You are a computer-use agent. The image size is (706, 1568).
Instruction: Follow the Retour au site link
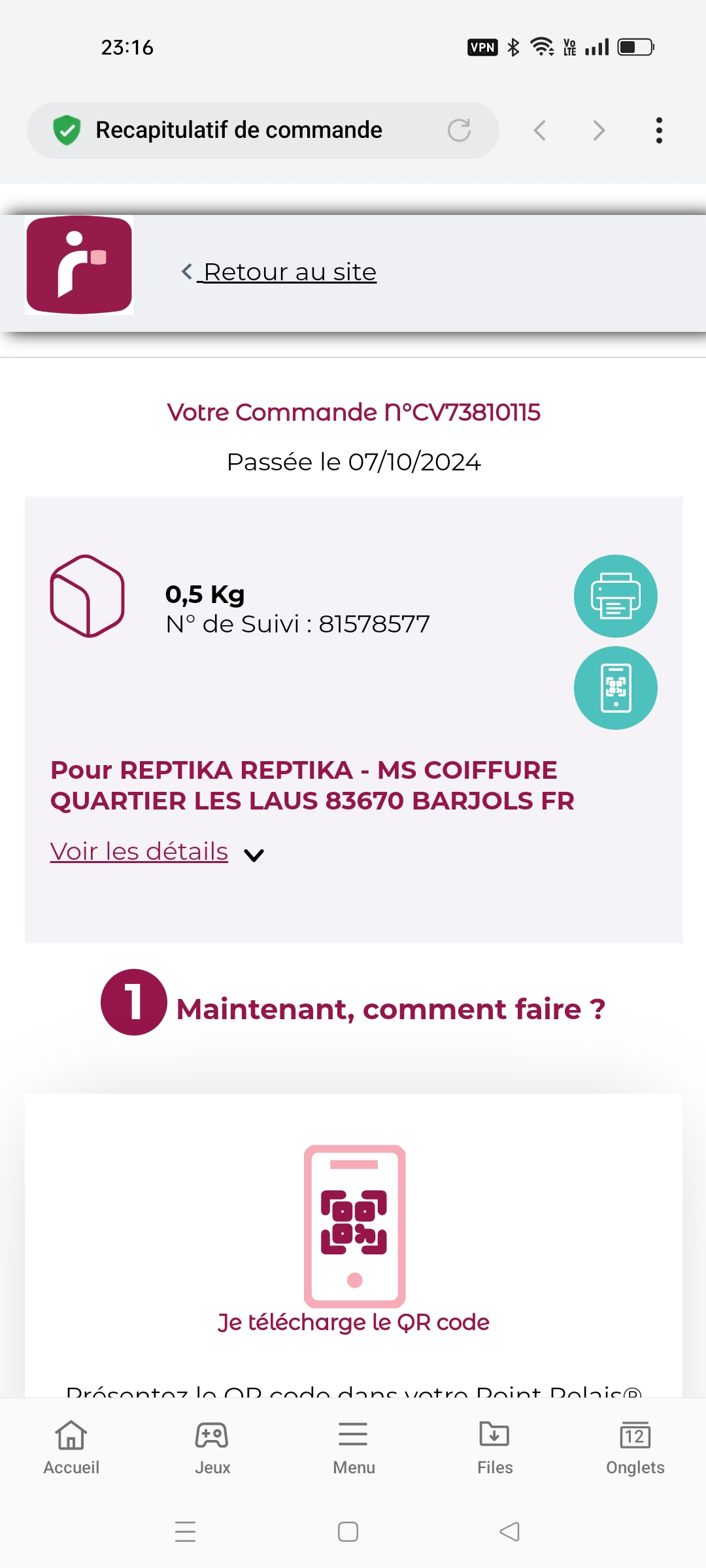point(279,272)
